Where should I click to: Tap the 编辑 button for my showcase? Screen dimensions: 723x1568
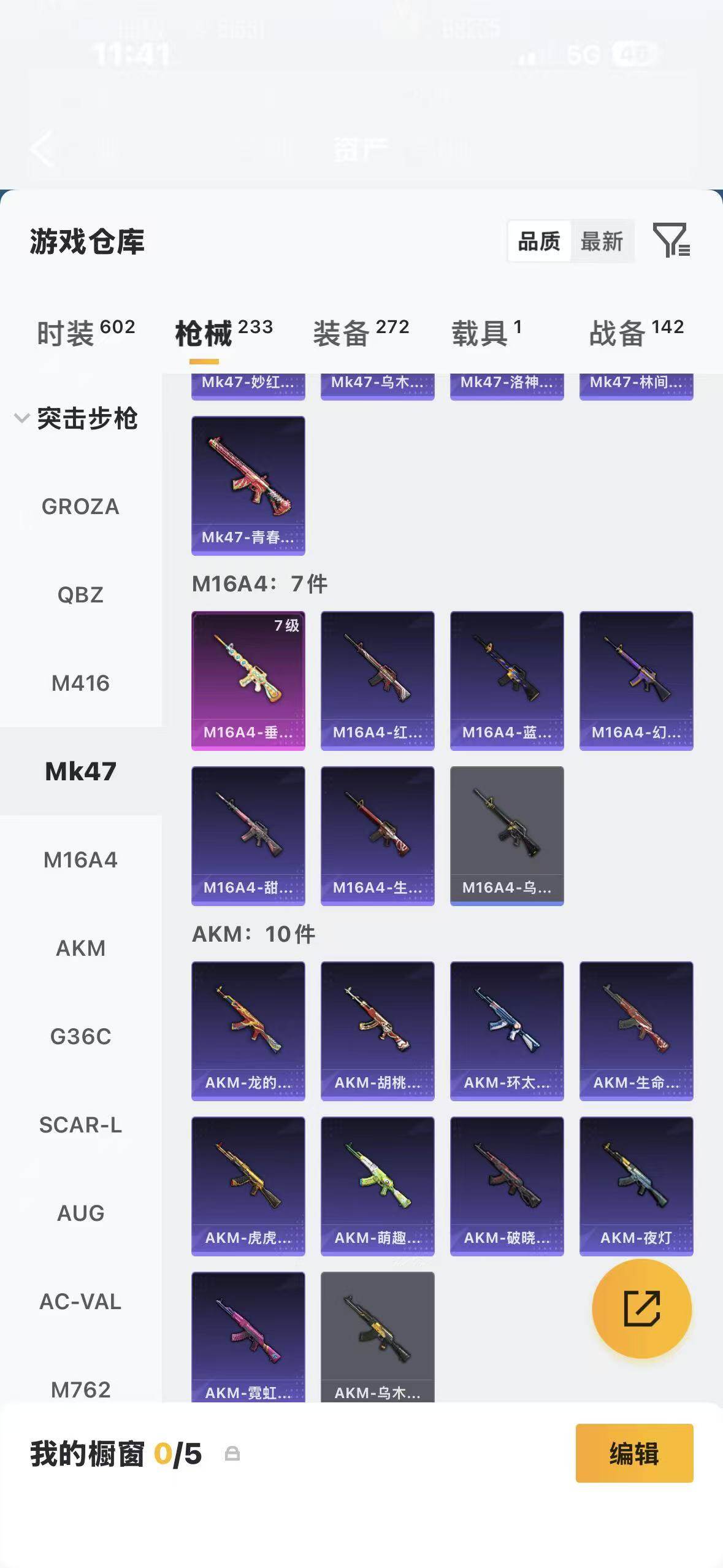coord(635,1454)
